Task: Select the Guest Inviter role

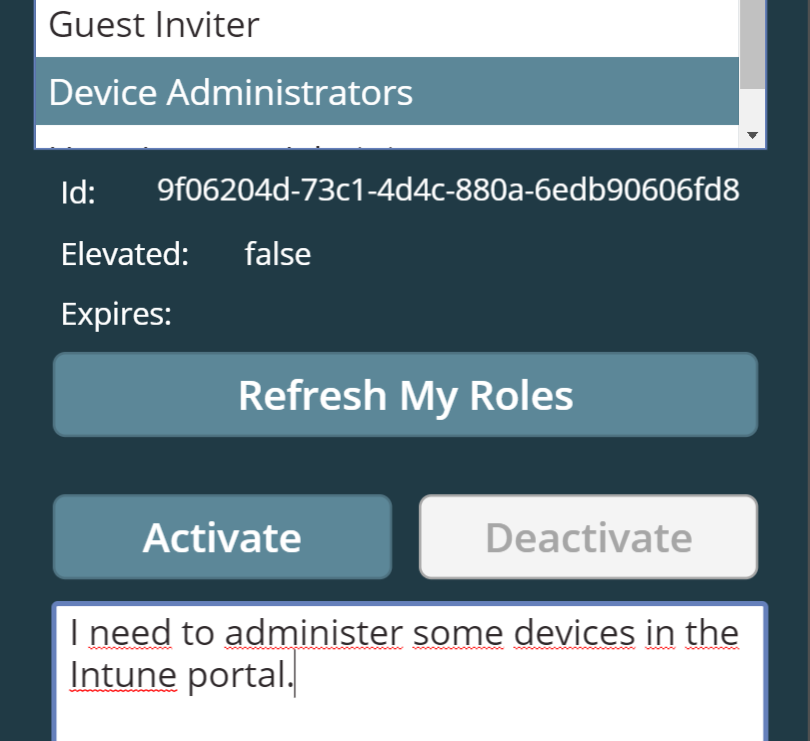Action: coord(387,27)
